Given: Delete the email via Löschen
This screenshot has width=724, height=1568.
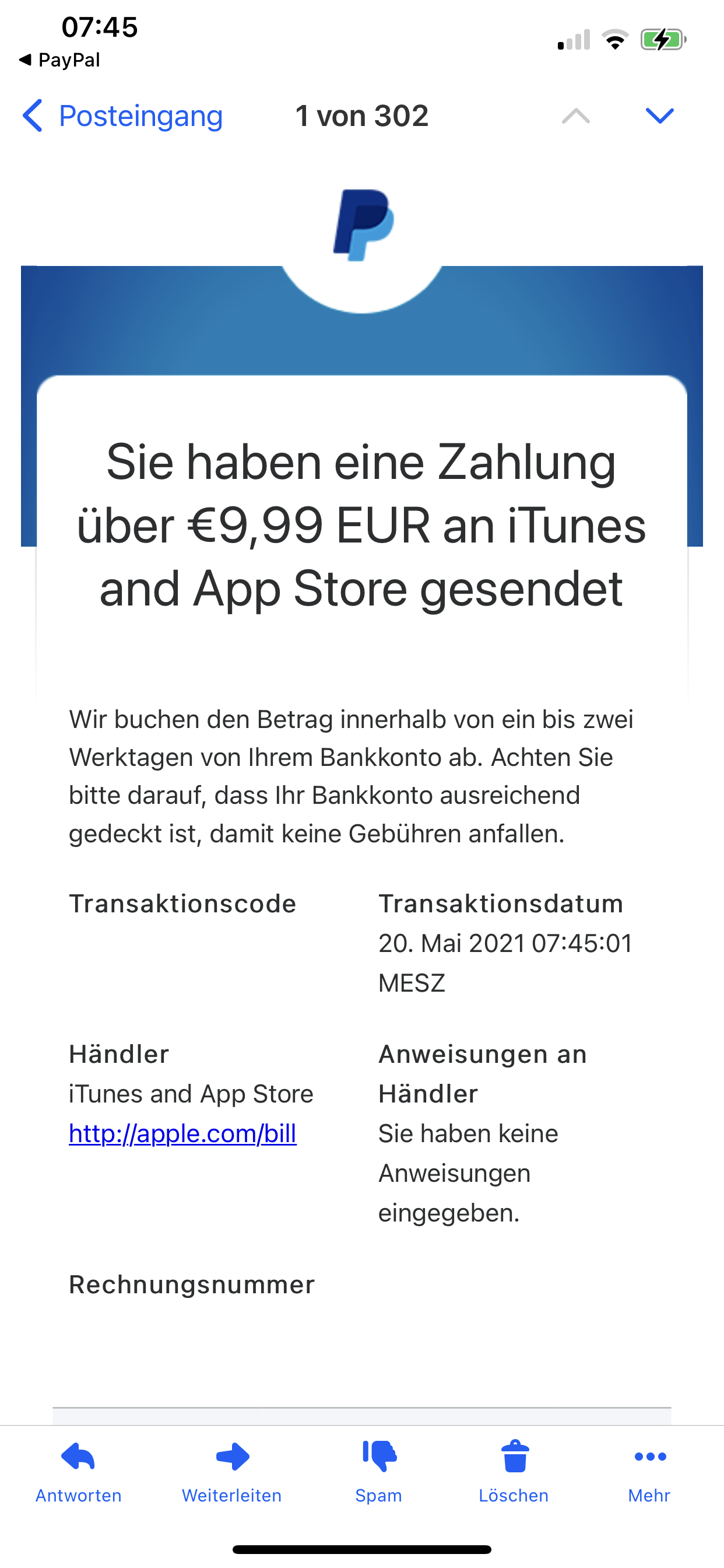Looking at the screenshot, I should [514, 1472].
